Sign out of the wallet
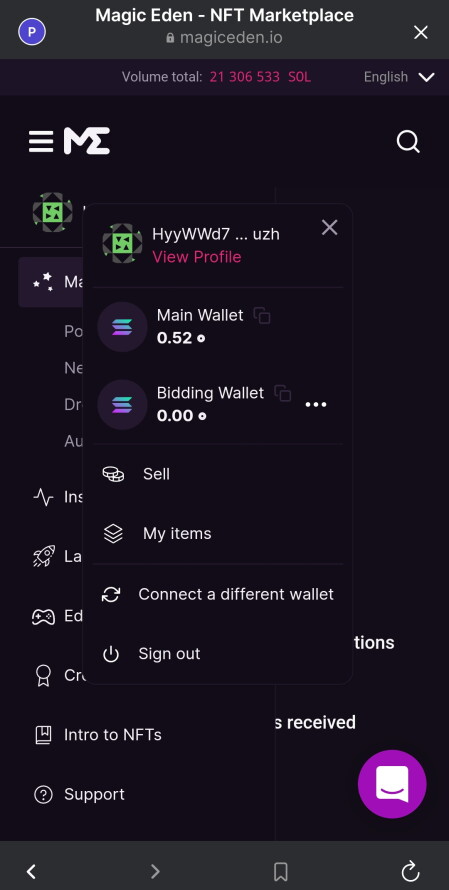Viewport: 449px width, 890px height. tap(218, 654)
